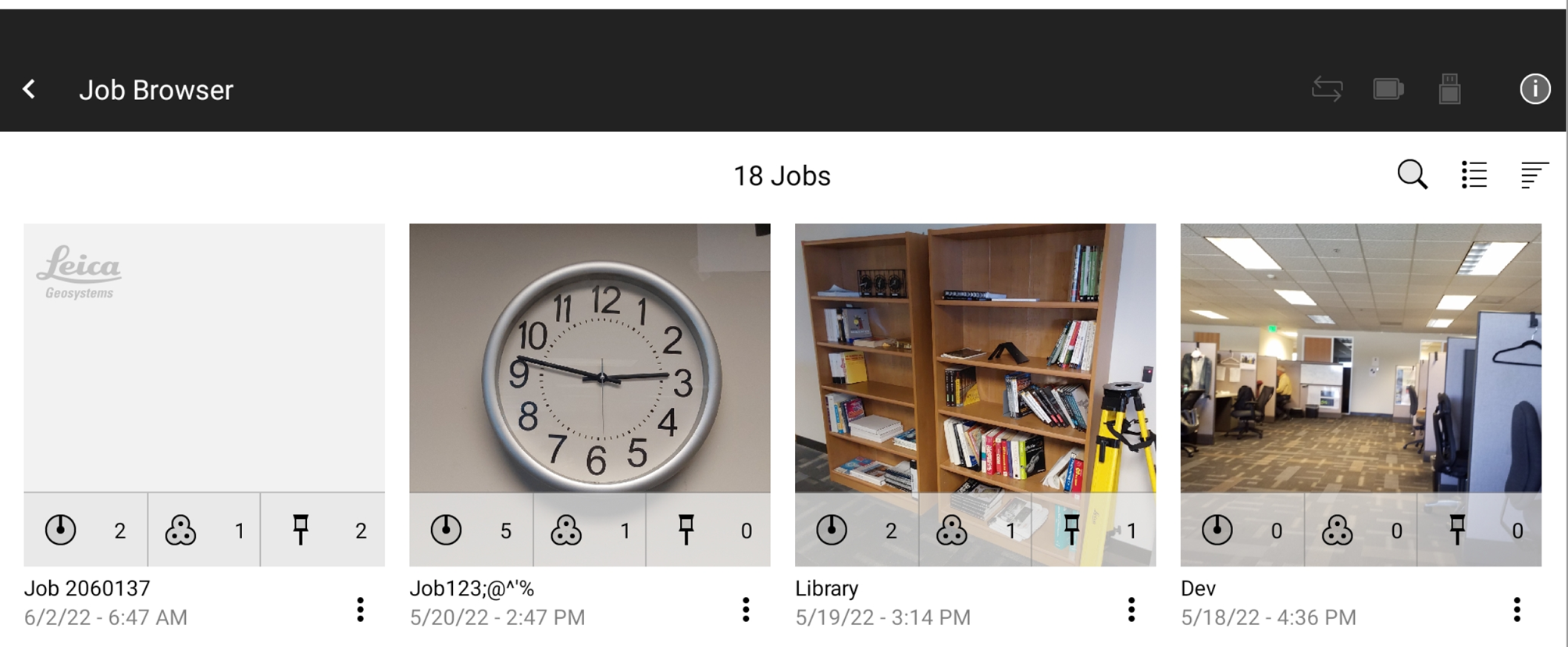The width and height of the screenshot is (1568, 647).
Task: Open Job 2060137 card
Action: pyautogui.click(x=204, y=359)
